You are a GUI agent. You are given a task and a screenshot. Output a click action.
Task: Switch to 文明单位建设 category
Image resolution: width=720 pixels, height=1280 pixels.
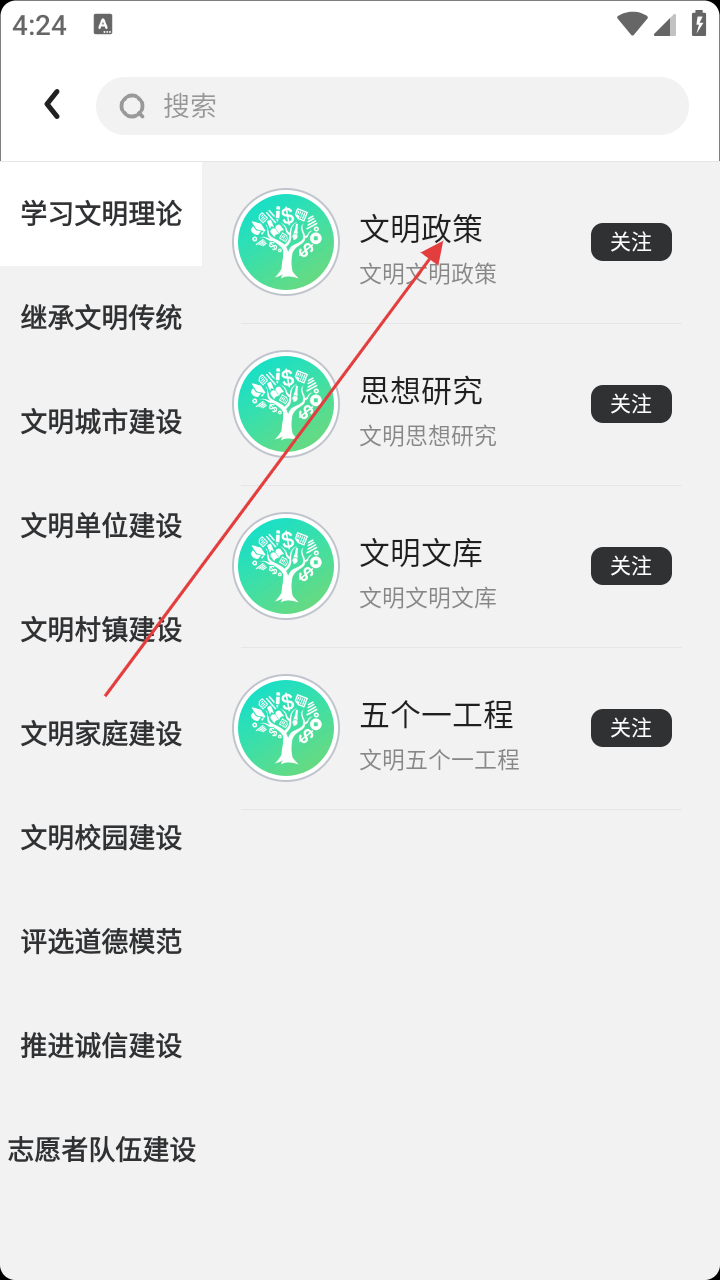pyautogui.click(x=101, y=526)
